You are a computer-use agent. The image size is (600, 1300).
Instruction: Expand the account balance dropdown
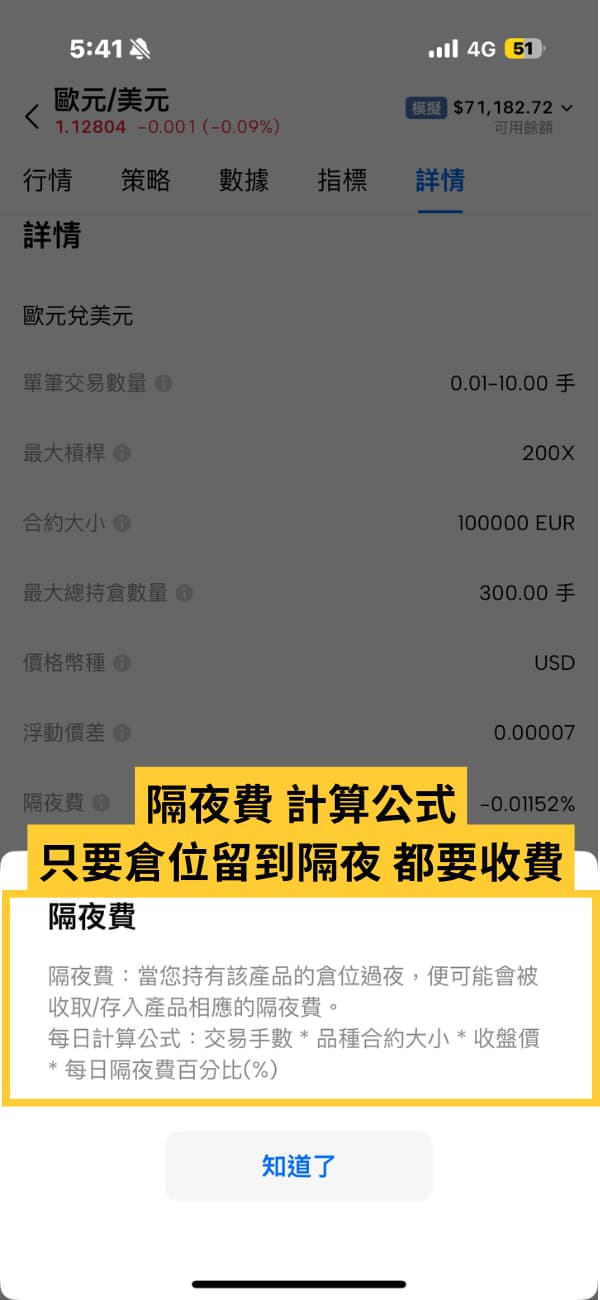(568, 108)
